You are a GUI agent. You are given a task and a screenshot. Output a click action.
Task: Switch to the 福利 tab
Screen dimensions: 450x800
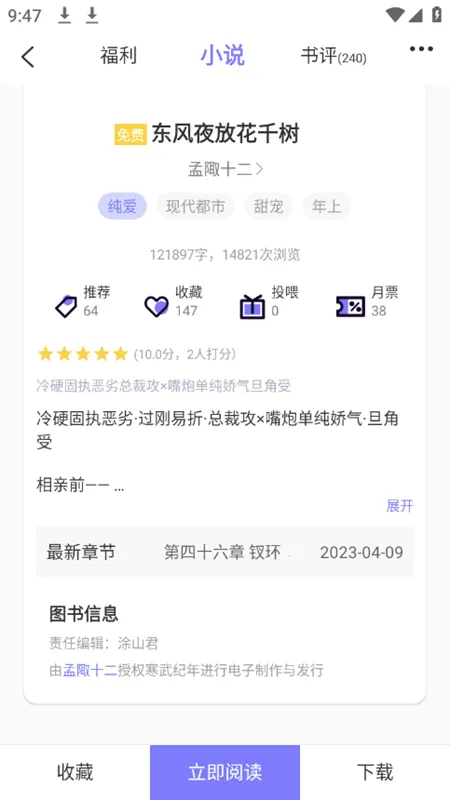118,56
